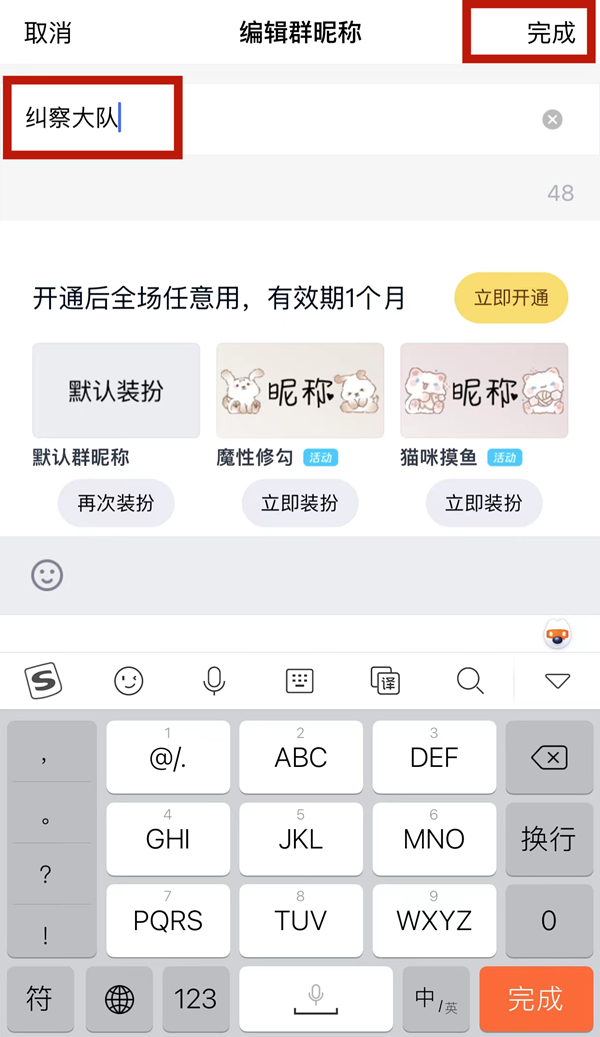Collapse the keyboard with the down arrow

pyautogui.click(x=557, y=682)
